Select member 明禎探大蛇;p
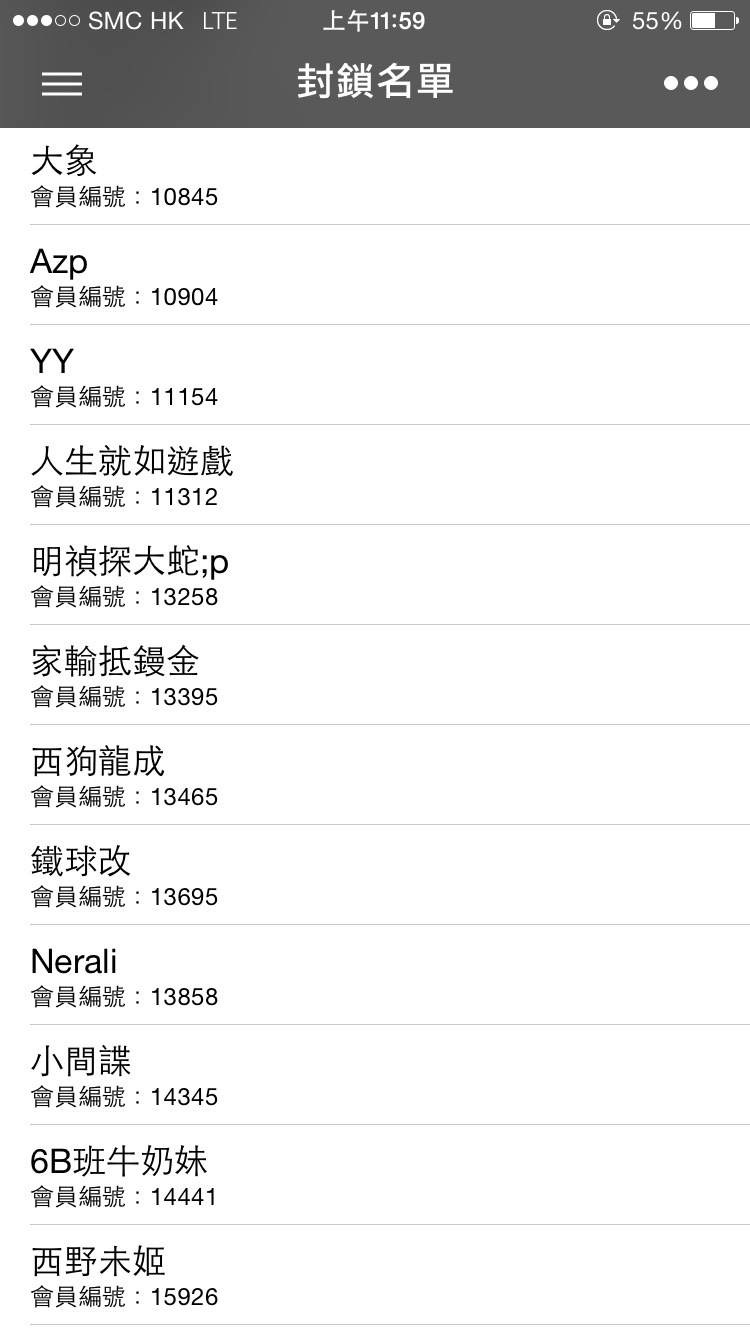The width and height of the screenshot is (750, 1334). [x=375, y=576]
